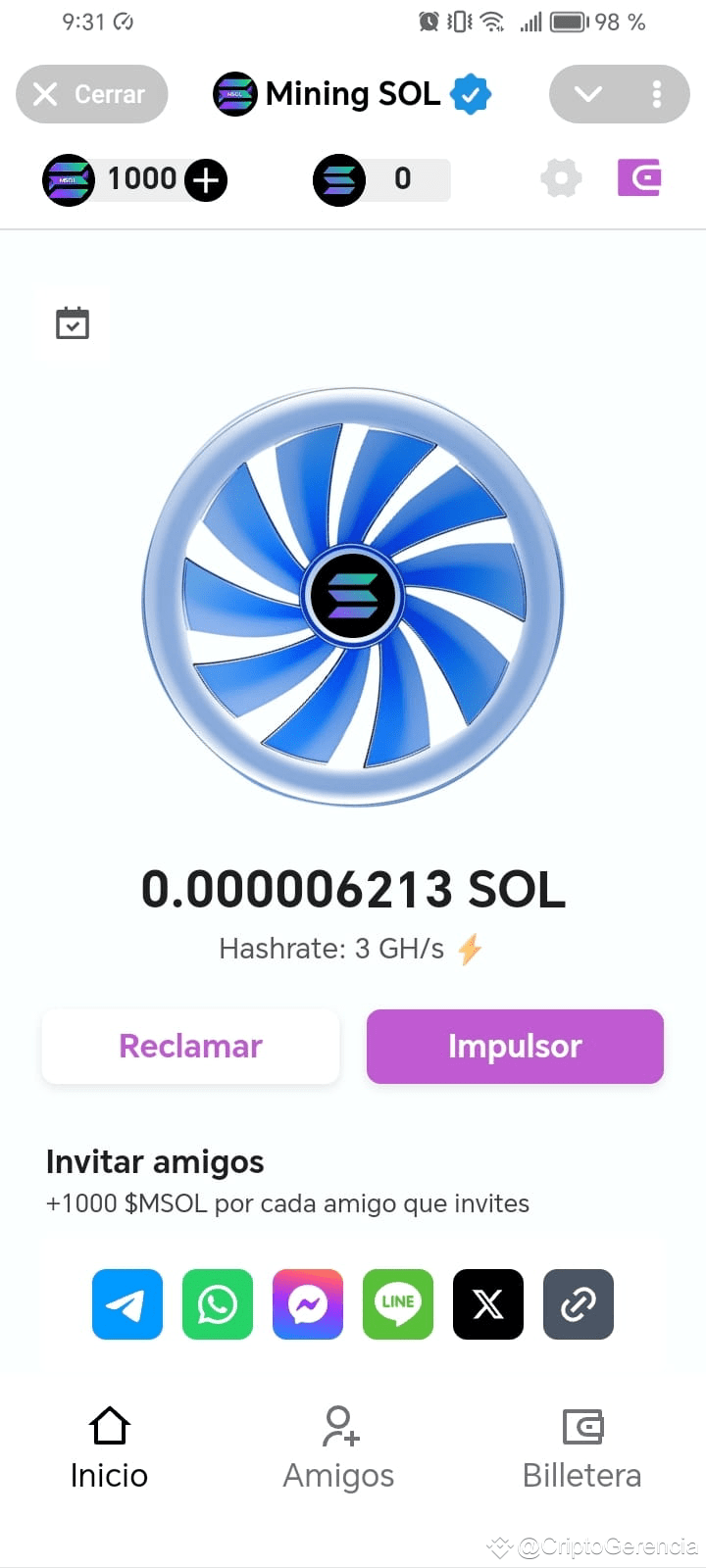706x1568 pixels.
Task: Share on X with the X icon
Action: (487, 1304)
